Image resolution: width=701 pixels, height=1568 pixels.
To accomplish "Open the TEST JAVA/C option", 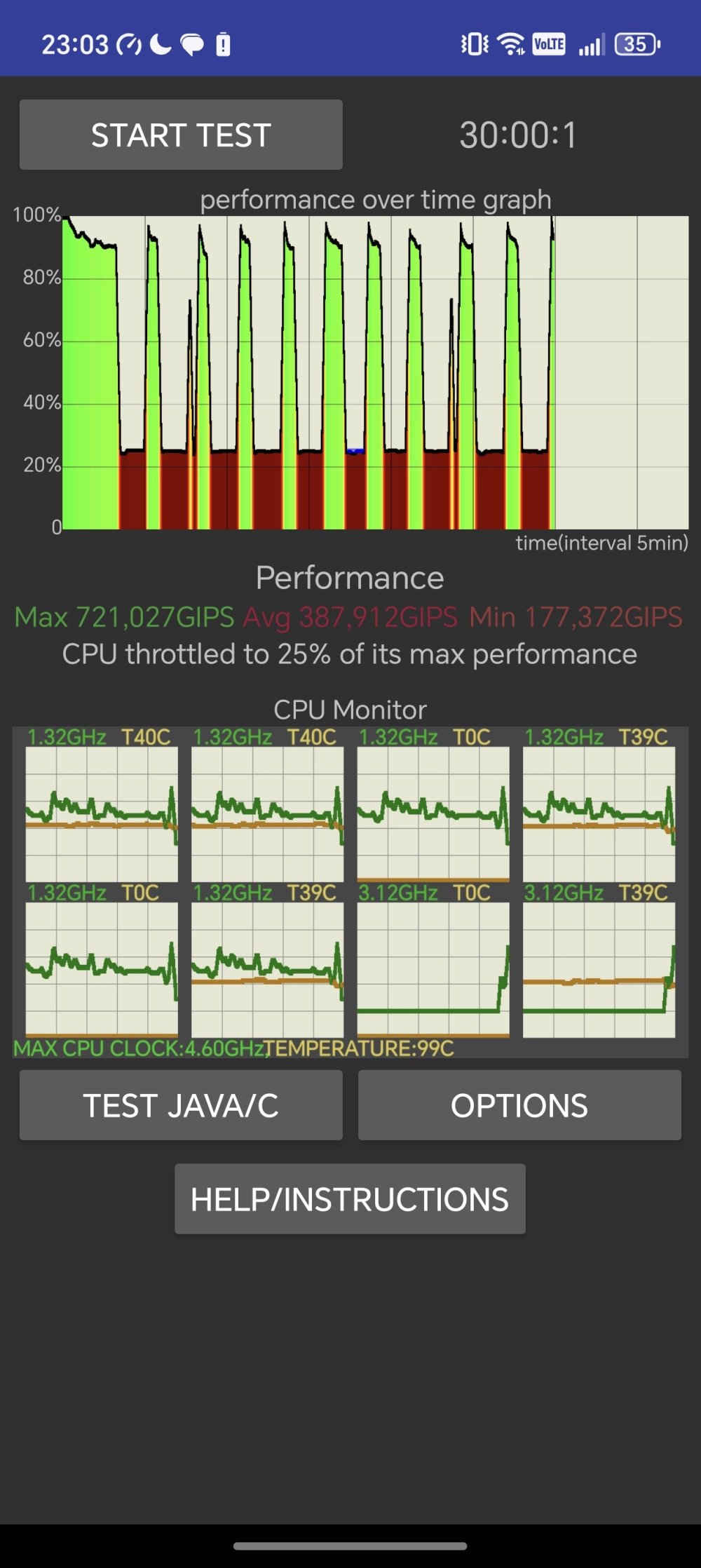I will click(181, 1105).
